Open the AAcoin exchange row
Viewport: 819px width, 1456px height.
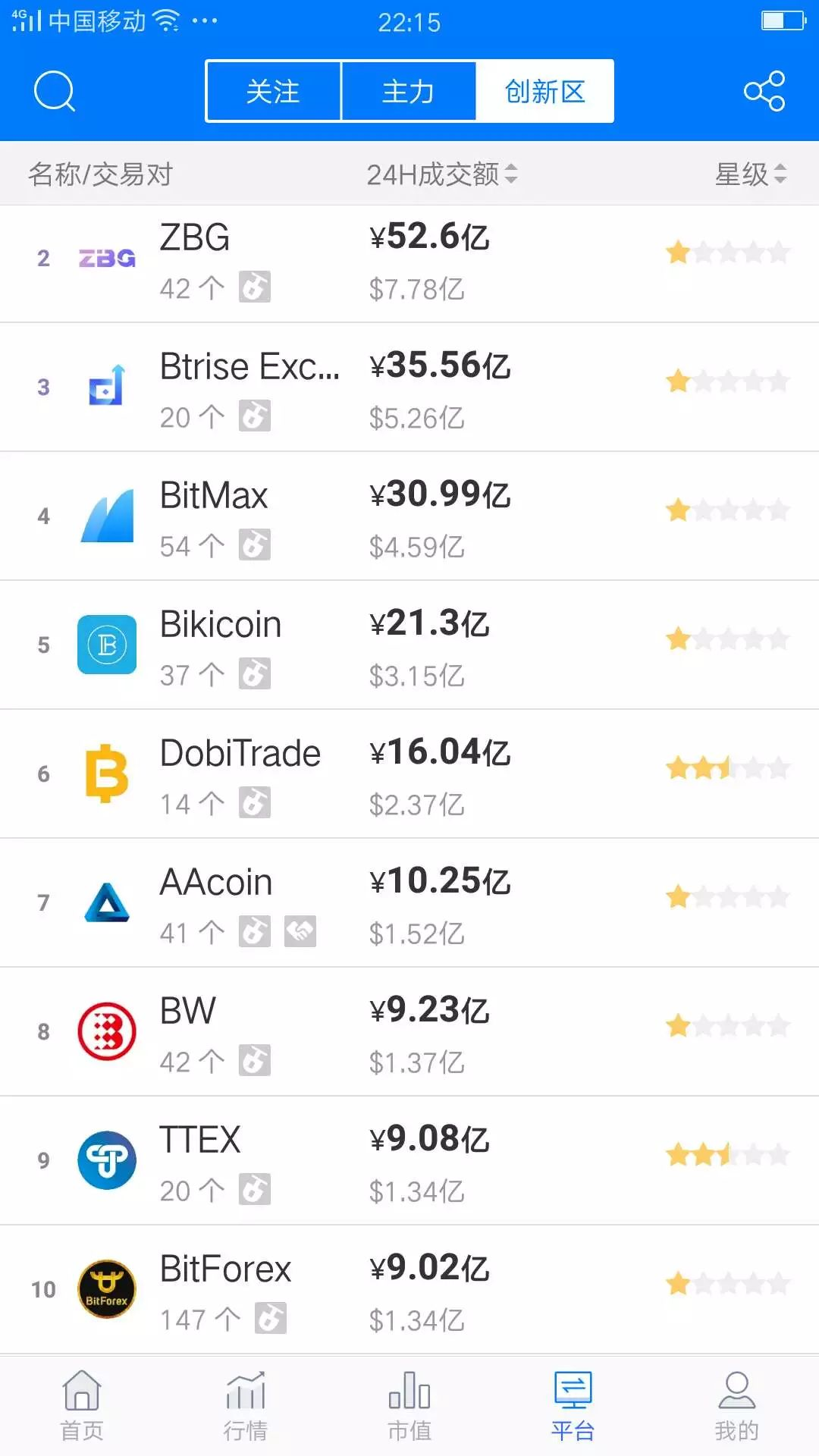click(x=409, y=903)
